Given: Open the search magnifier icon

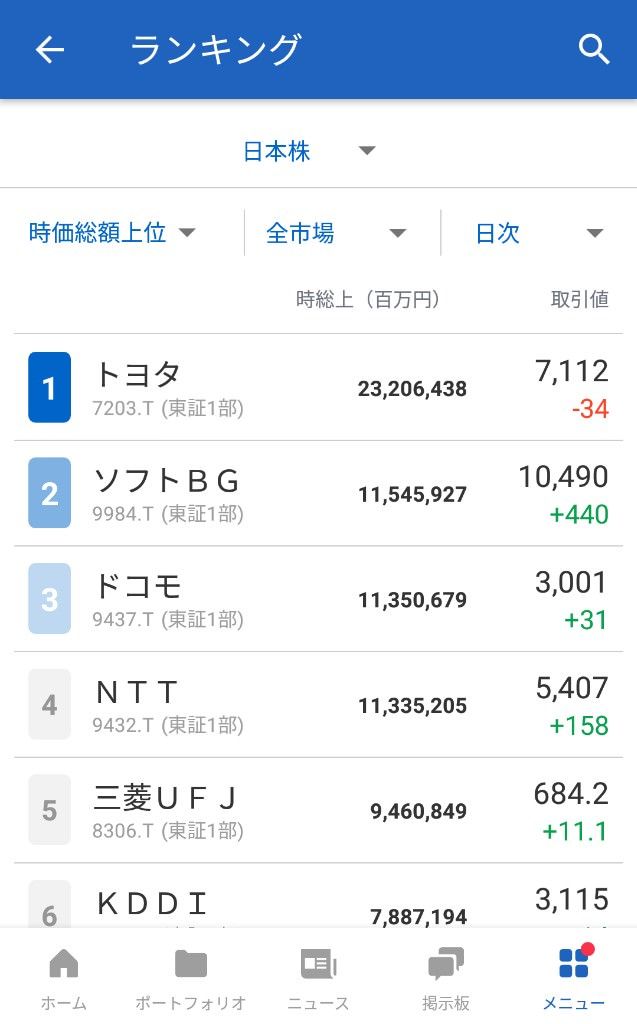Looking at the screenshot, I should click(593, 50).
